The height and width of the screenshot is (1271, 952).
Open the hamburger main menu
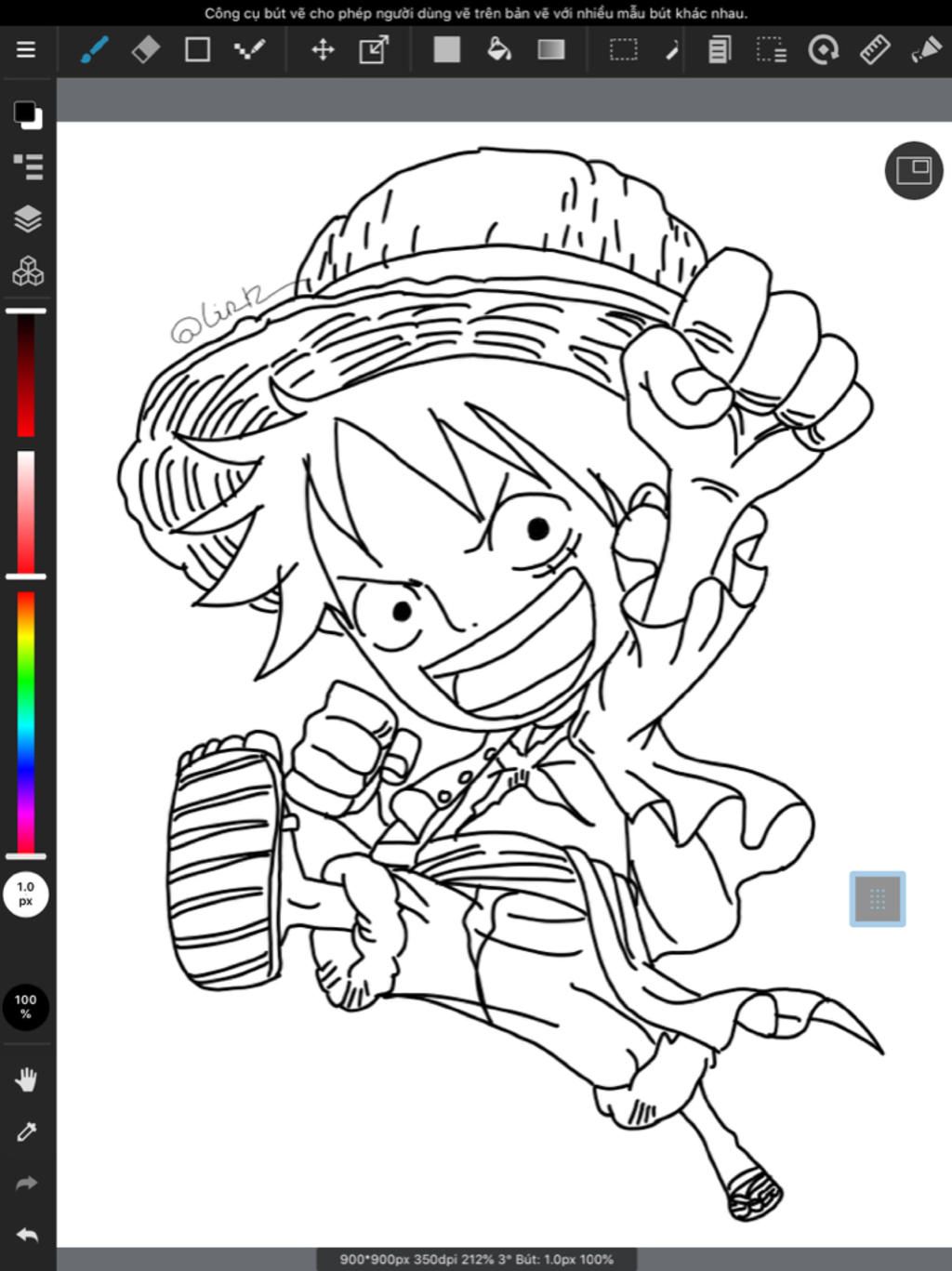(26, 49)
